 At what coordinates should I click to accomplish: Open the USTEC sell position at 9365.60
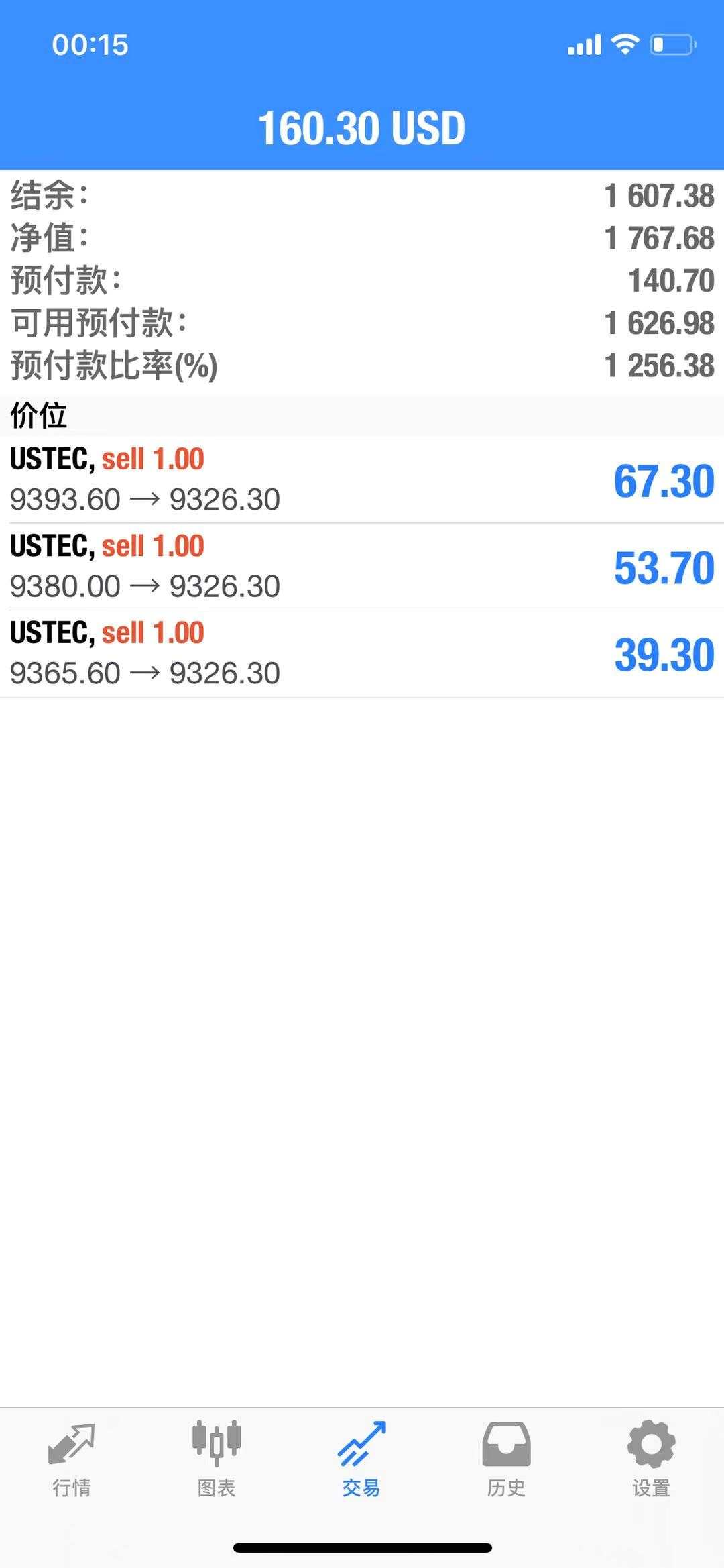(362, 654)
